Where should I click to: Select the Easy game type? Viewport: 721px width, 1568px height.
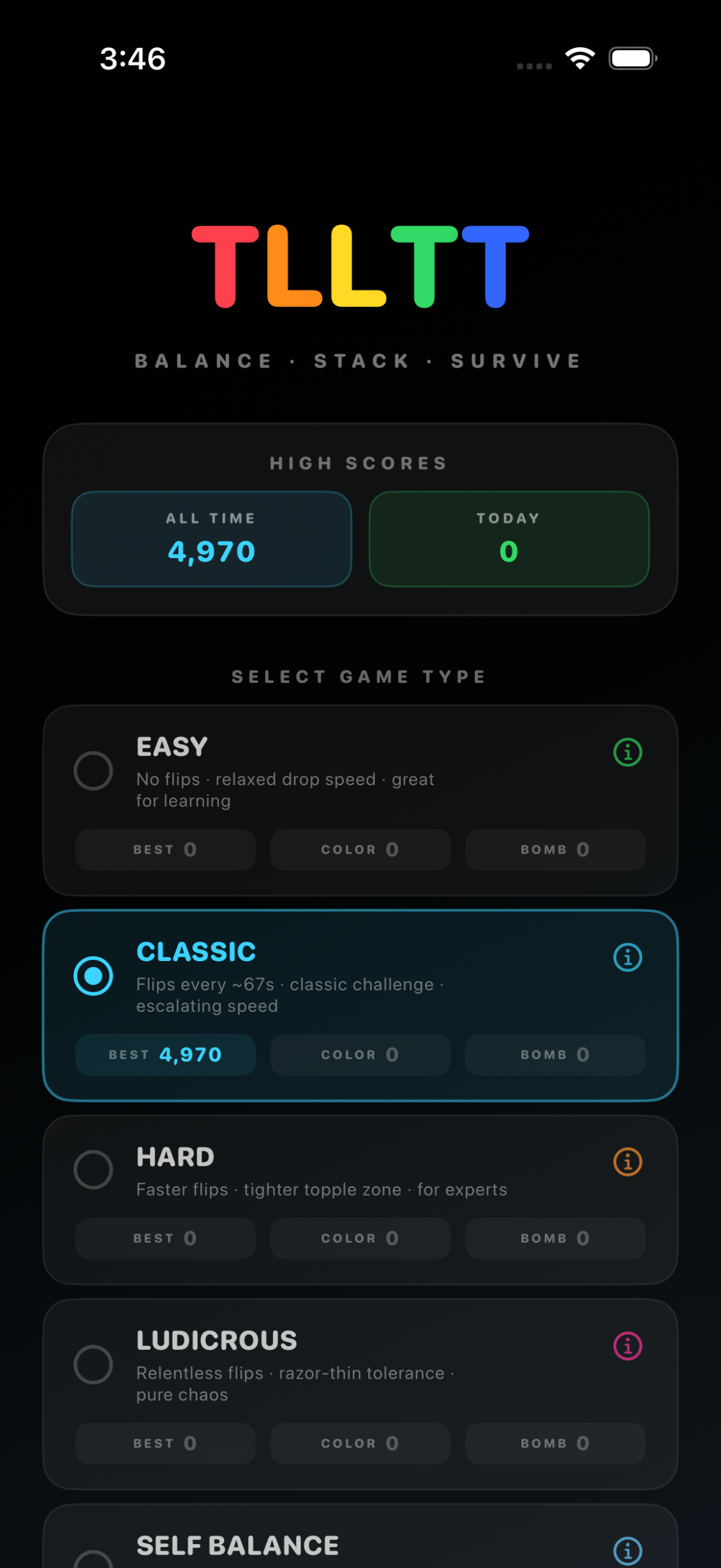click(93, 770)
